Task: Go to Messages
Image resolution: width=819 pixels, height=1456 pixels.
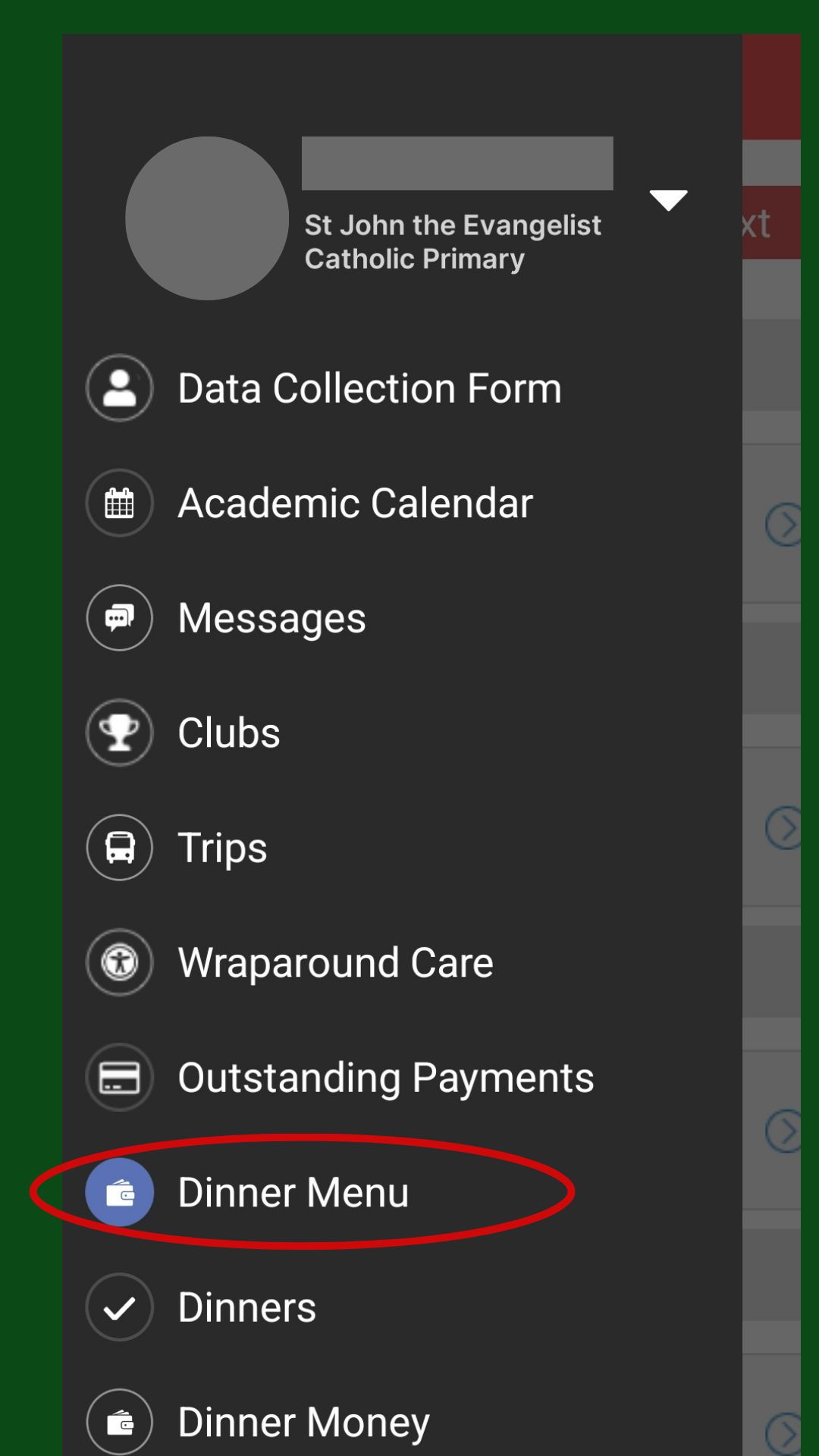Action: [402, 617]
